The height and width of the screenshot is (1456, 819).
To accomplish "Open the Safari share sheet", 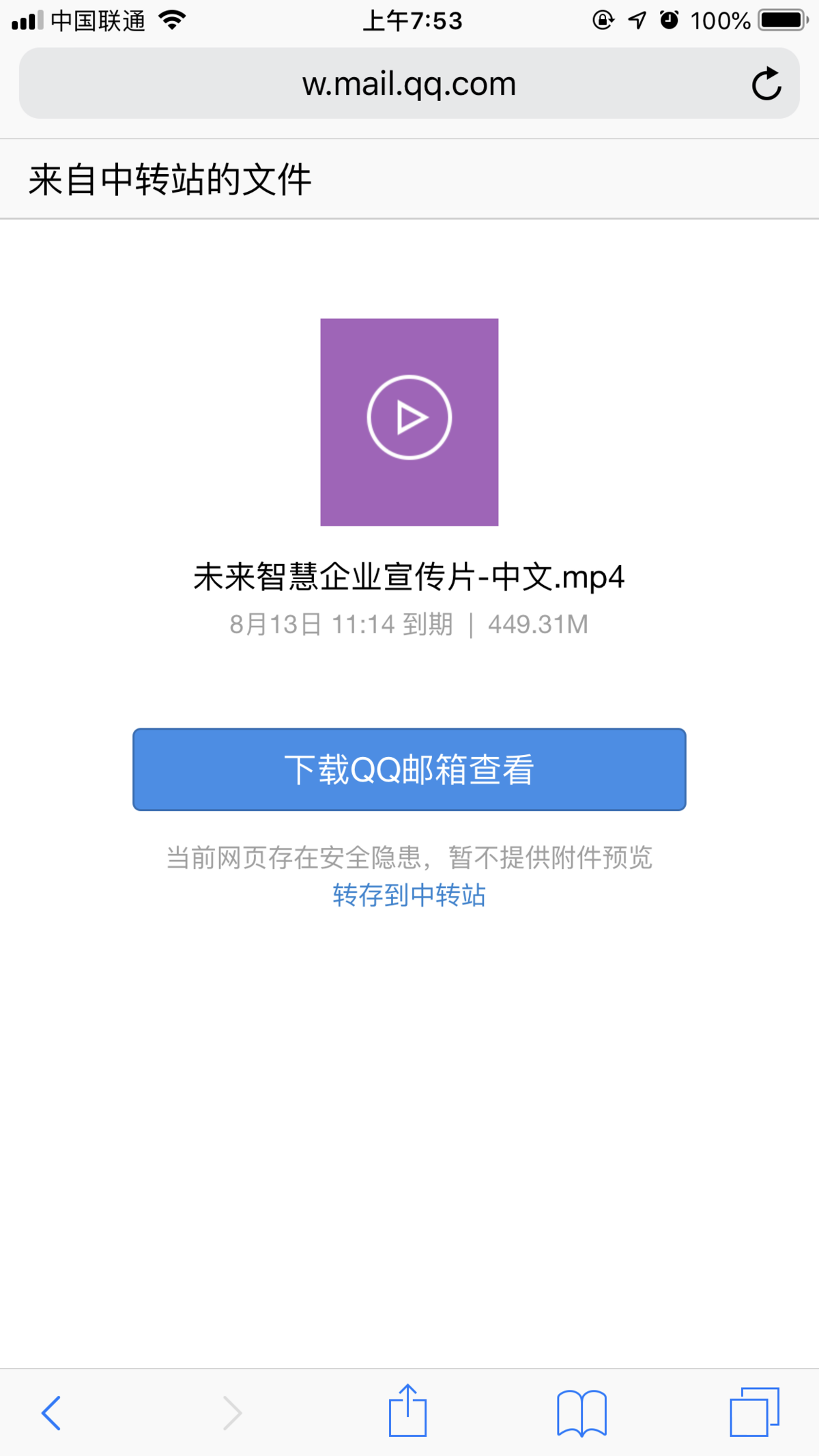I will coord(407,1411).
